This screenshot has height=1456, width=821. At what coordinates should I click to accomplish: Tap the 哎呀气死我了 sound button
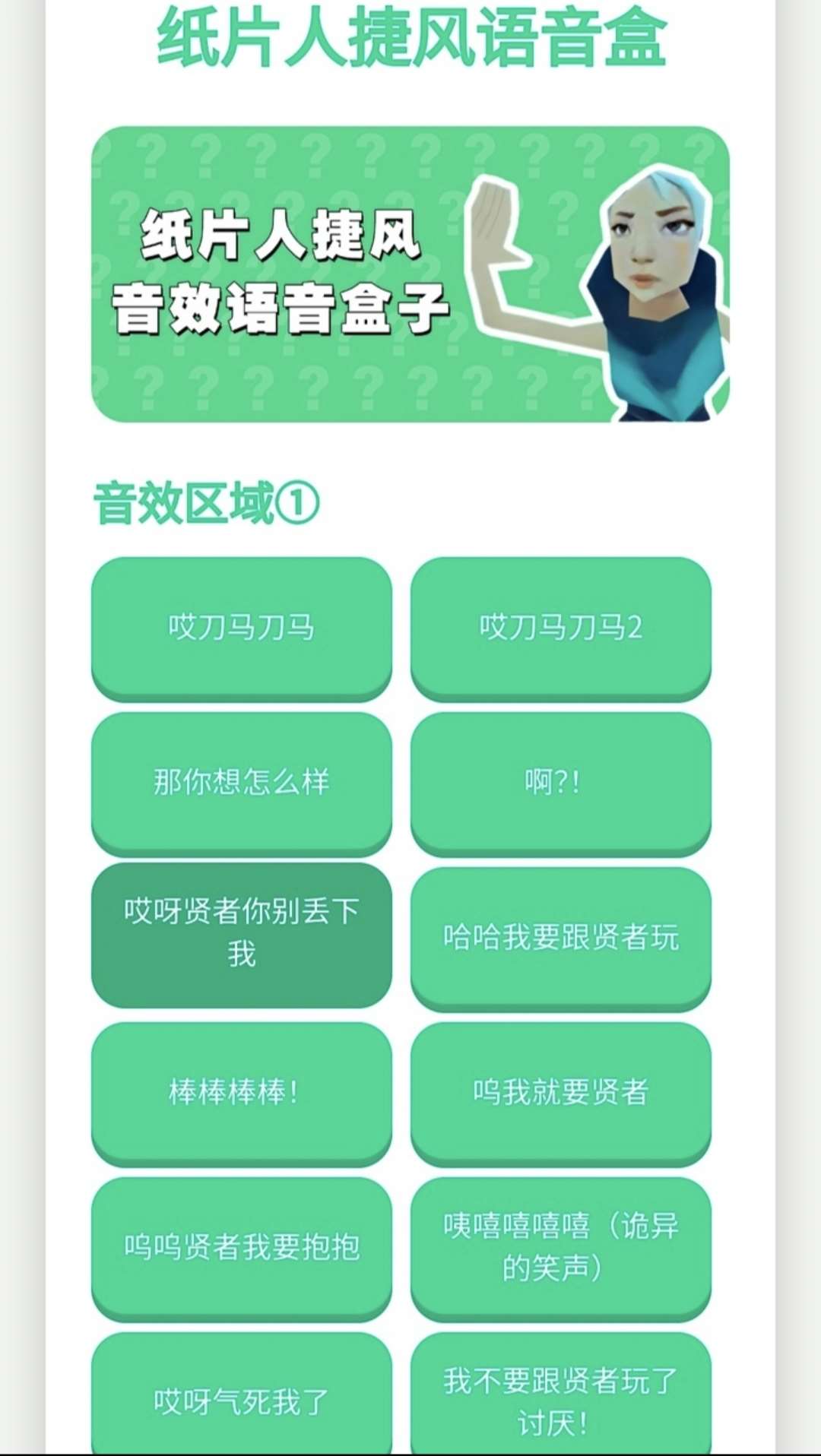241,1401
